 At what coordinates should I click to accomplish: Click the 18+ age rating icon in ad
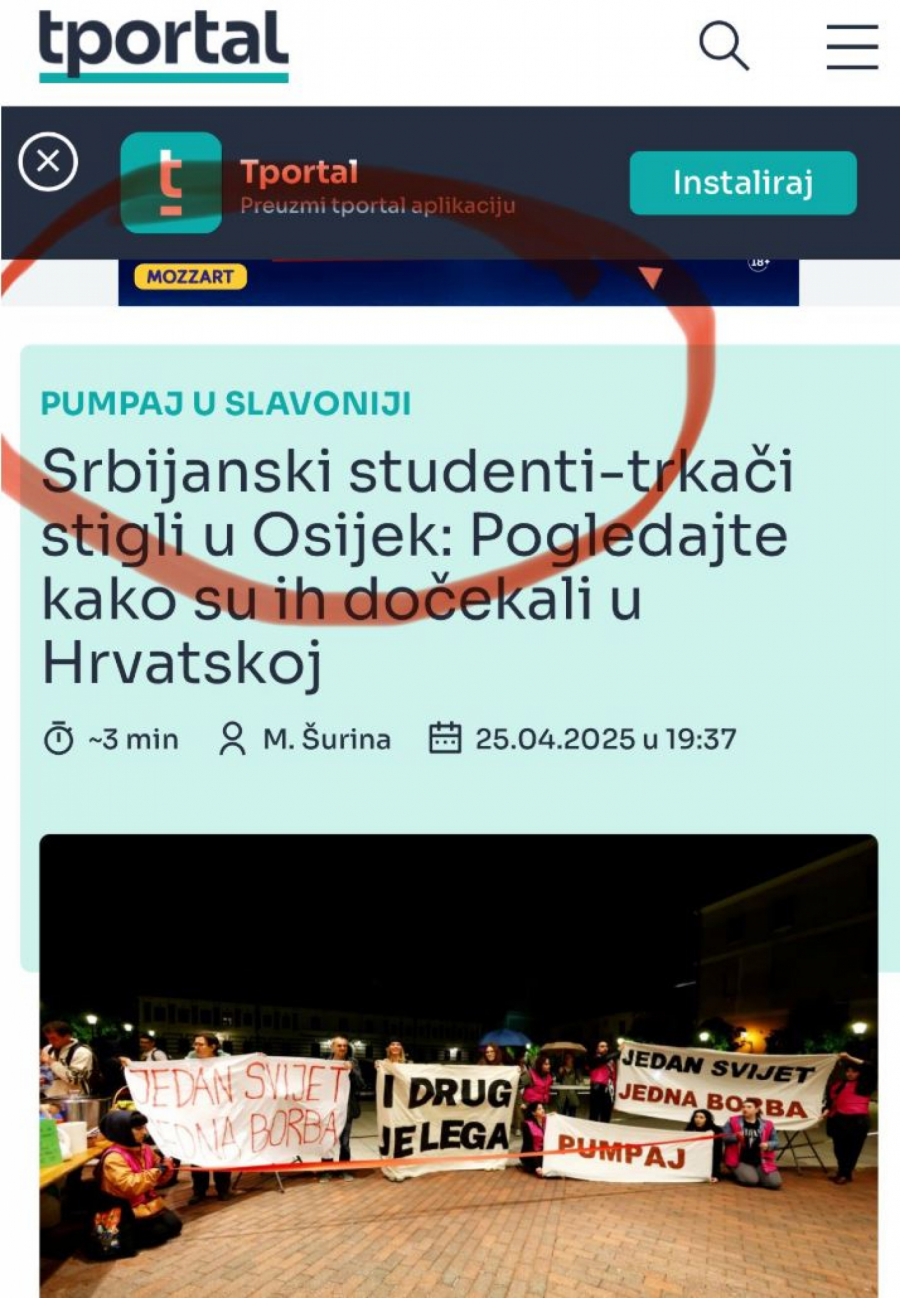(x=760, y=263)
